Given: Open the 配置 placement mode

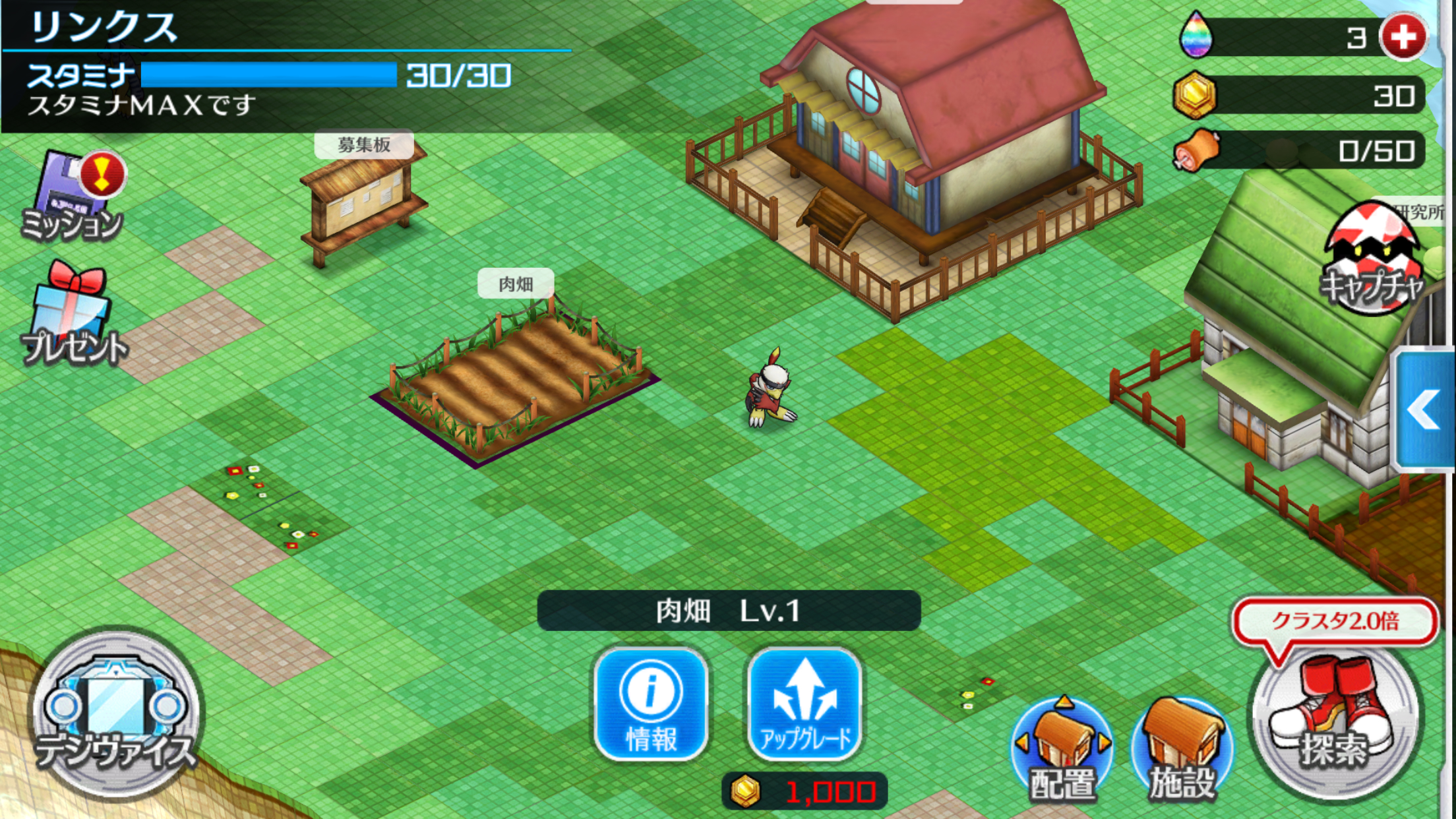Looking at the screenshot, I should pos(1062,748).
